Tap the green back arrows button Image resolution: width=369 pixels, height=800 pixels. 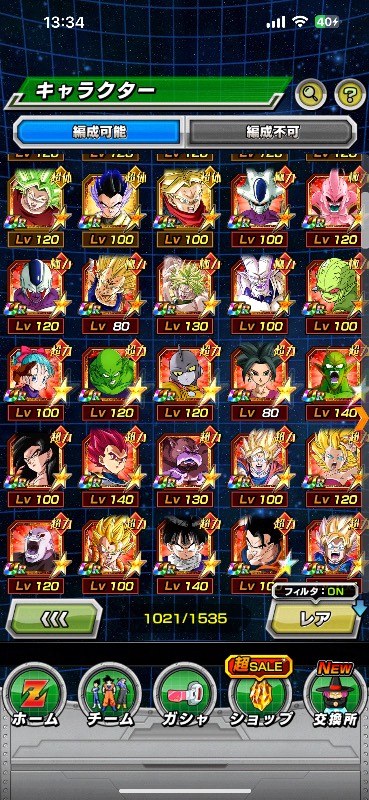coord(54,619)
